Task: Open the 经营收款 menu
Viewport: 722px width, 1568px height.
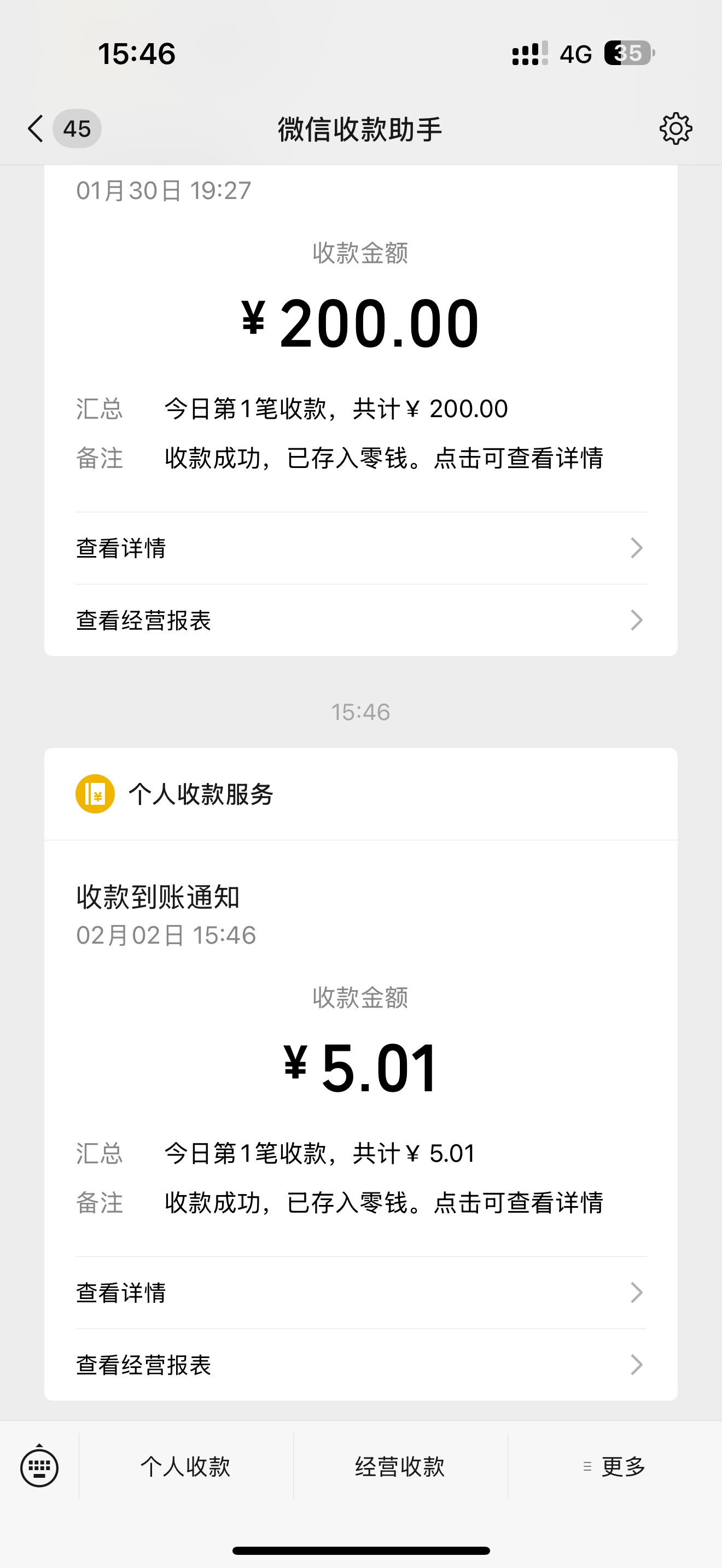Action: (400, 1466)
